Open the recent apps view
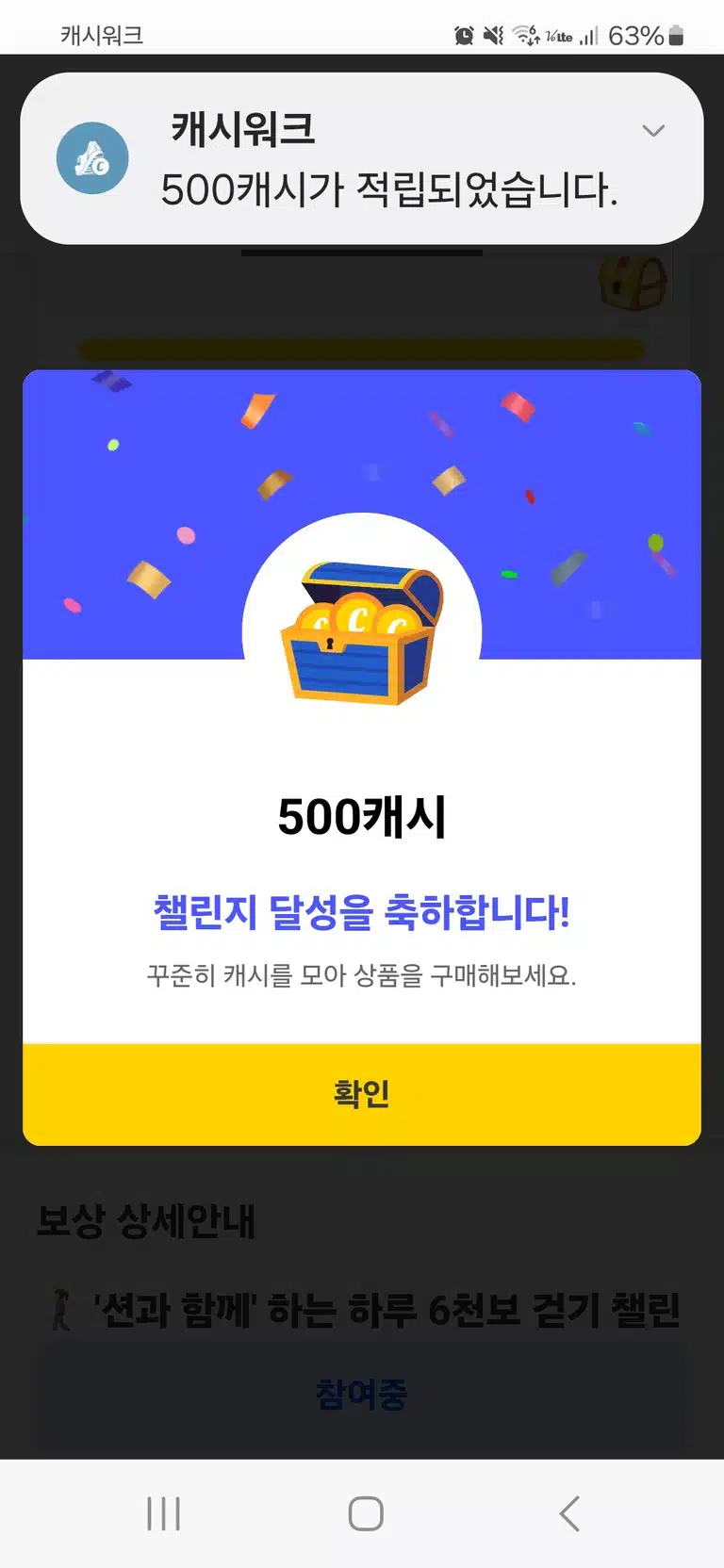The image size is (724, 1568). click(163, 1513)
